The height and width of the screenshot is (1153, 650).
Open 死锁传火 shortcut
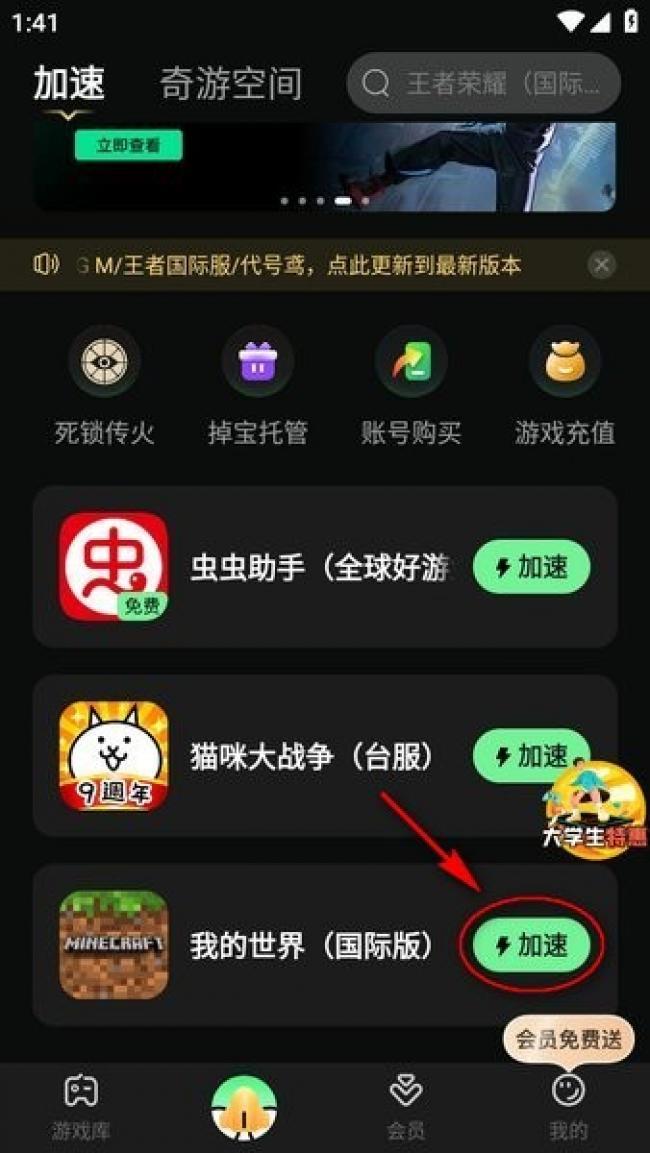click(x=104, y=385)
